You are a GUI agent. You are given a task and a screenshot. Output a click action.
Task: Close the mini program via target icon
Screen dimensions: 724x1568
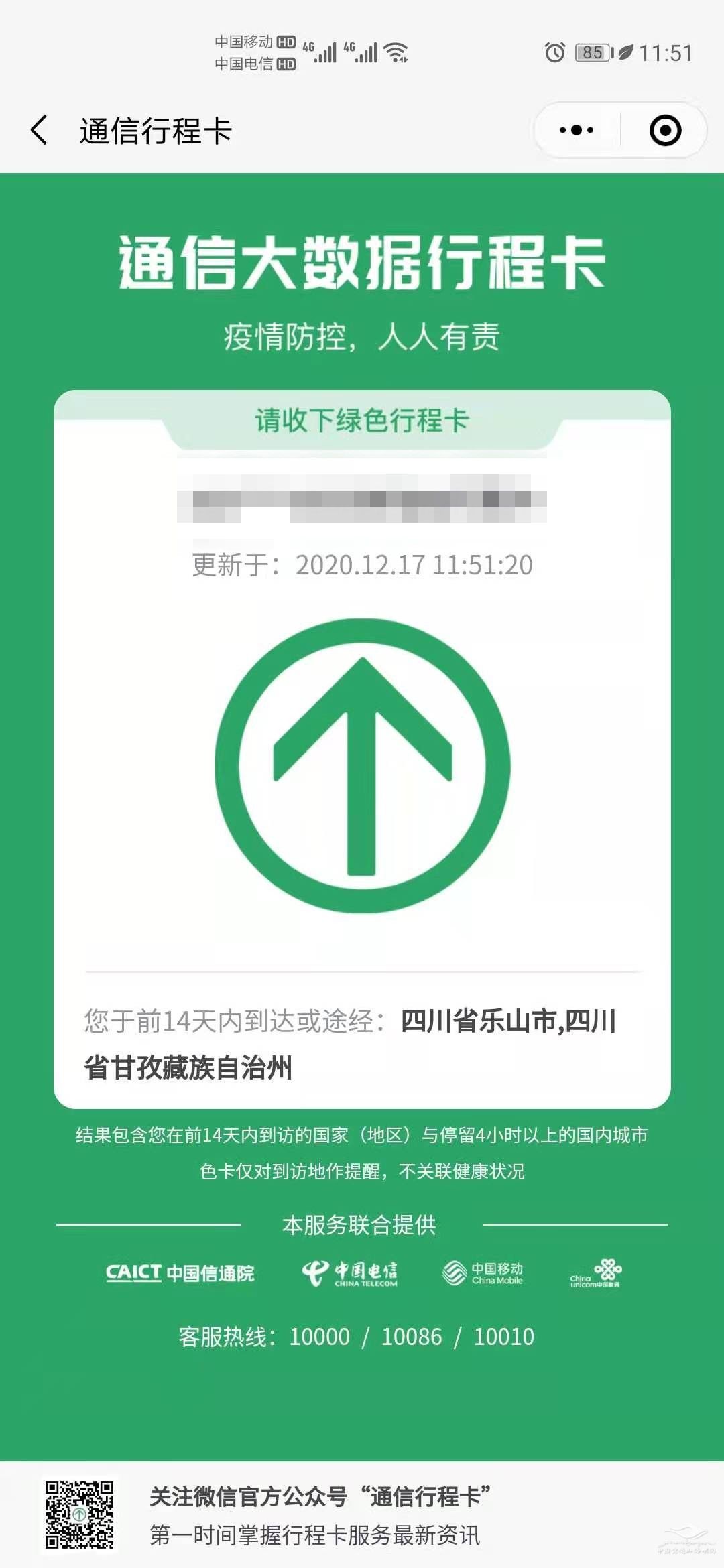[665, 130]
